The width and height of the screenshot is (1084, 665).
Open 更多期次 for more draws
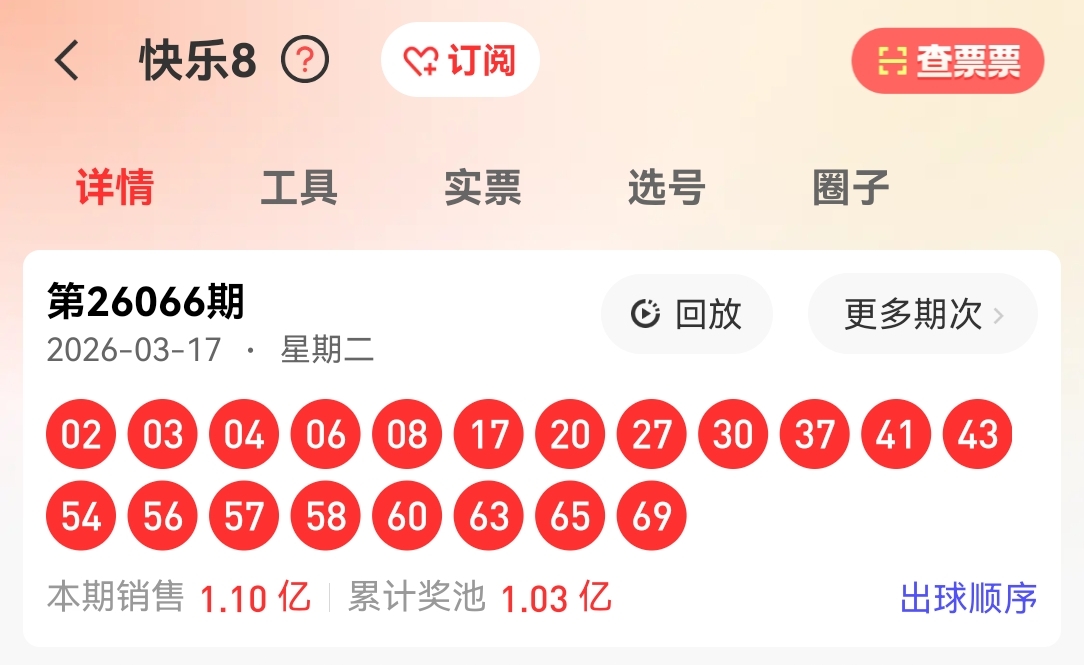click(922, 314)
